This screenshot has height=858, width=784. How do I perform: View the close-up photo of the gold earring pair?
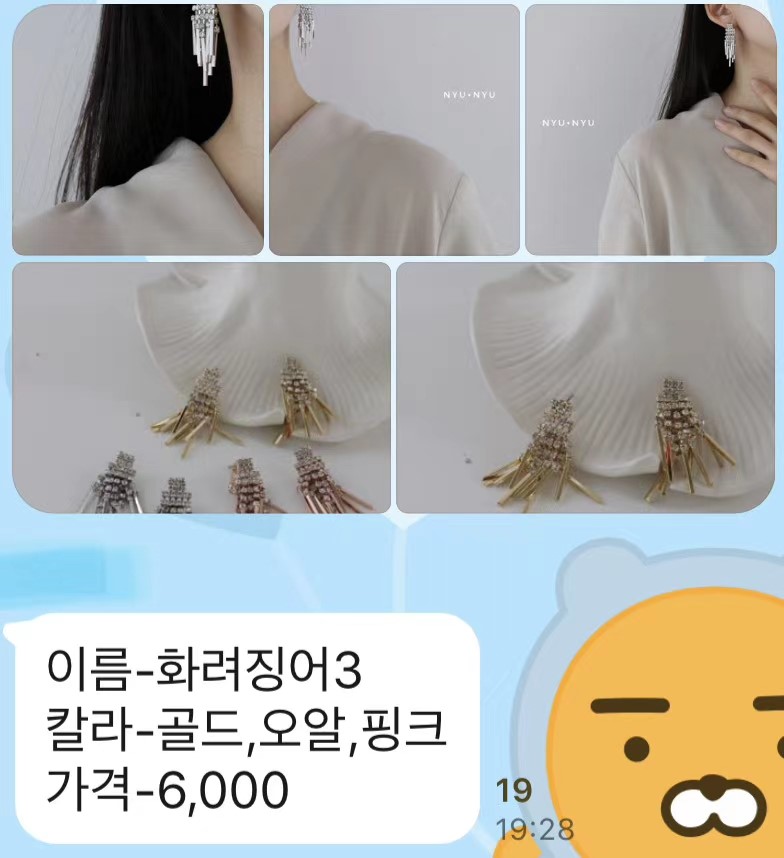click(586, 388)
